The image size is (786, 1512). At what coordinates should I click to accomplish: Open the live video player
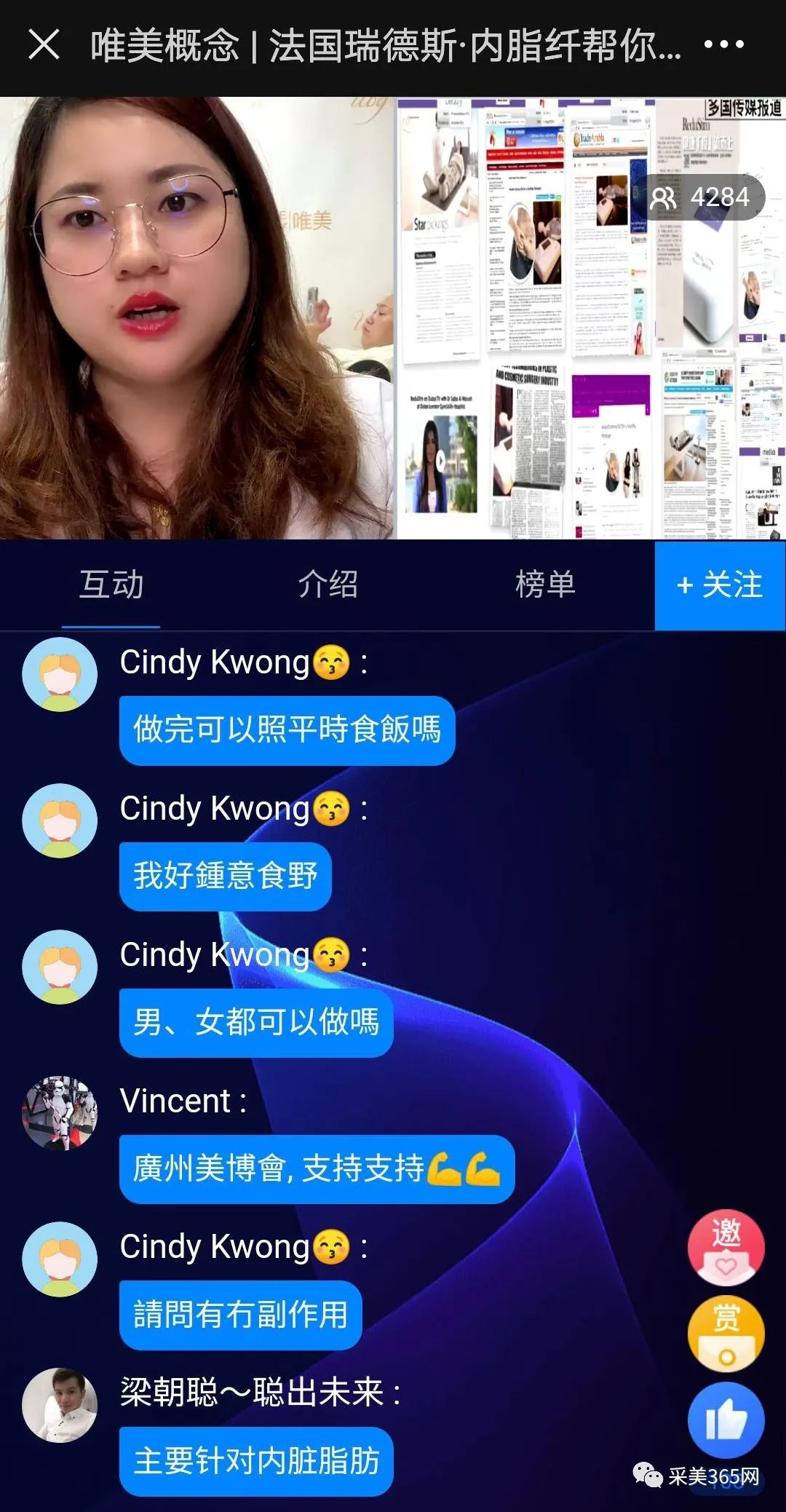(393, 318)
